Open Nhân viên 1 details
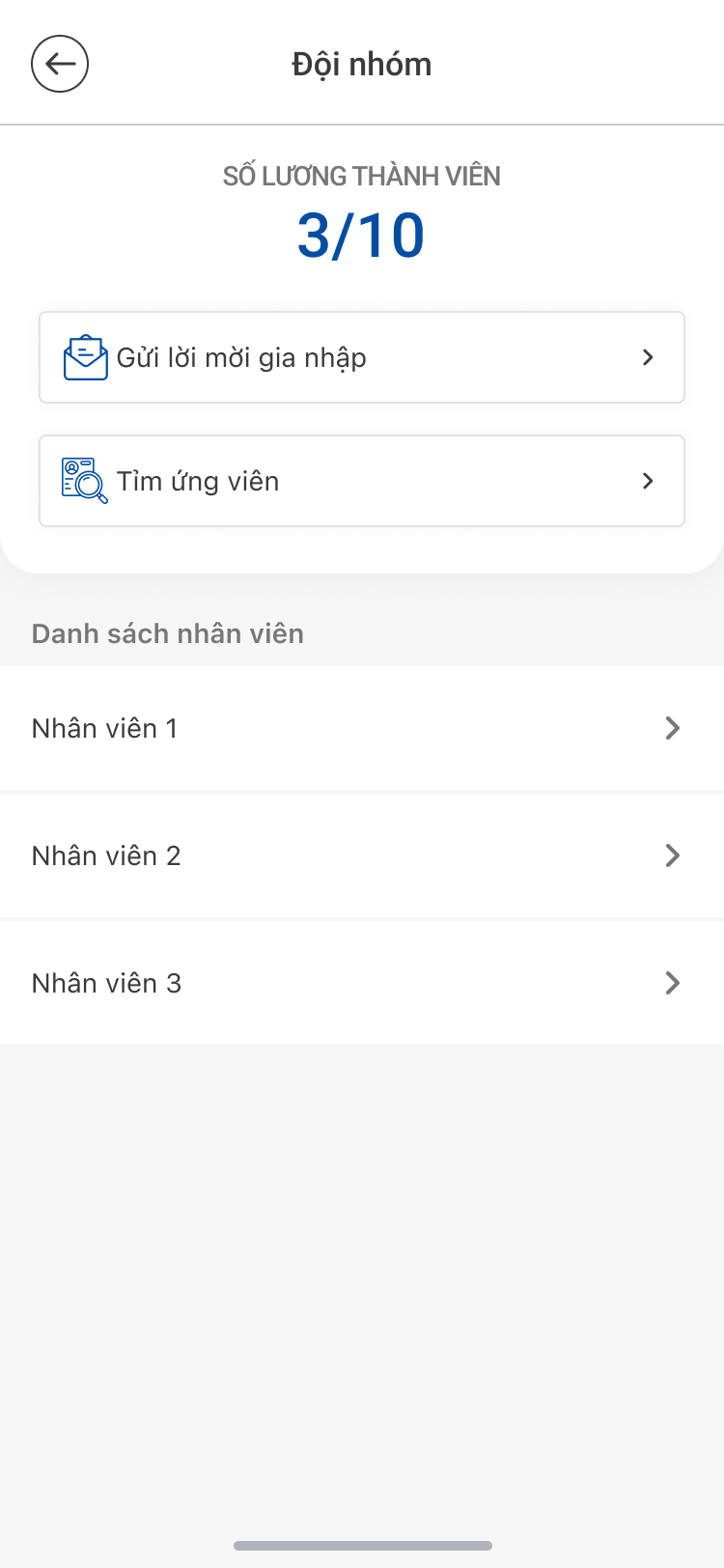The width and height of the screenshot is (724, 1568). [362, 728]
